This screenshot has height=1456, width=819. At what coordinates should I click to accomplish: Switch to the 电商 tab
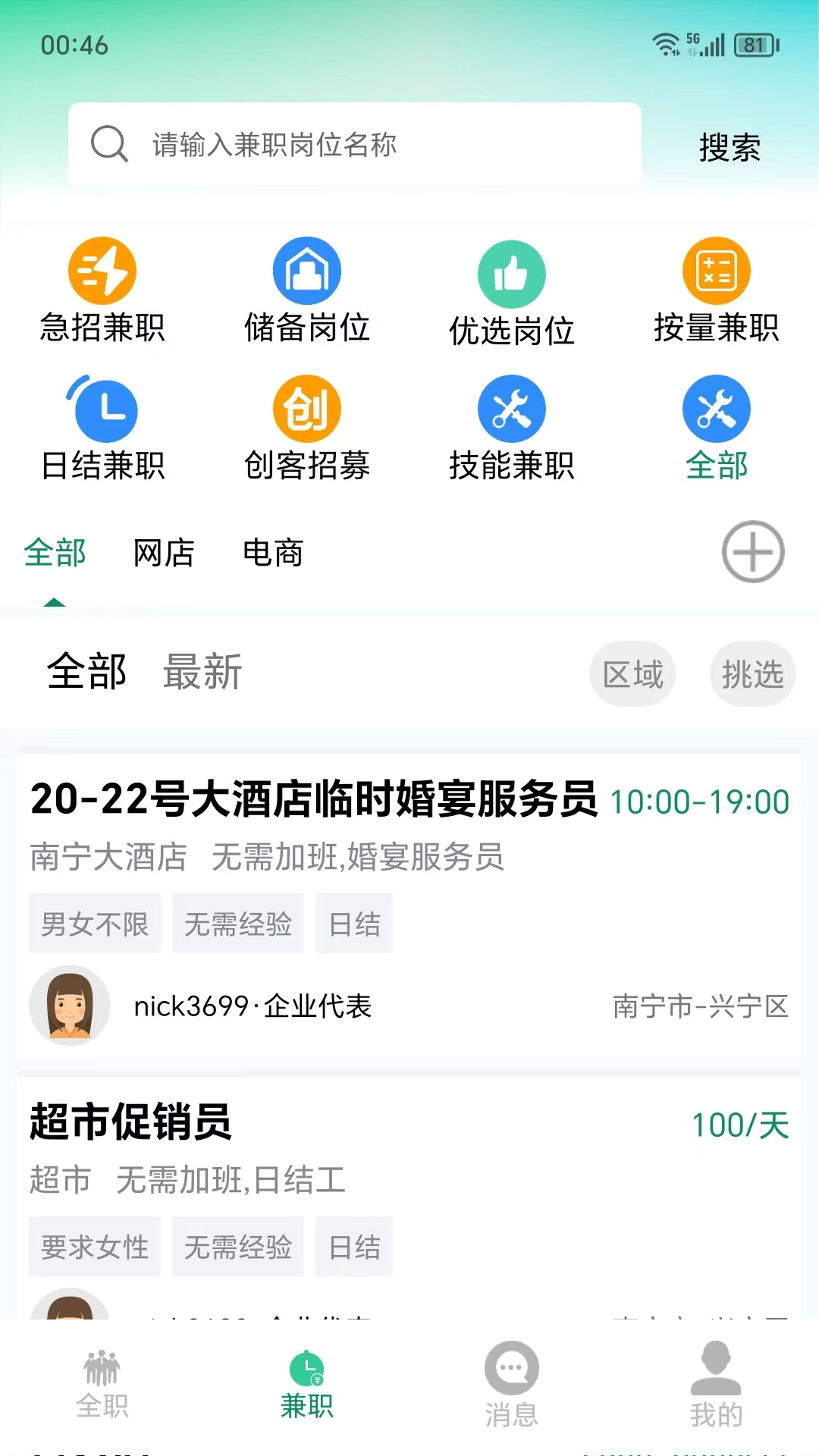coord(273,553)
